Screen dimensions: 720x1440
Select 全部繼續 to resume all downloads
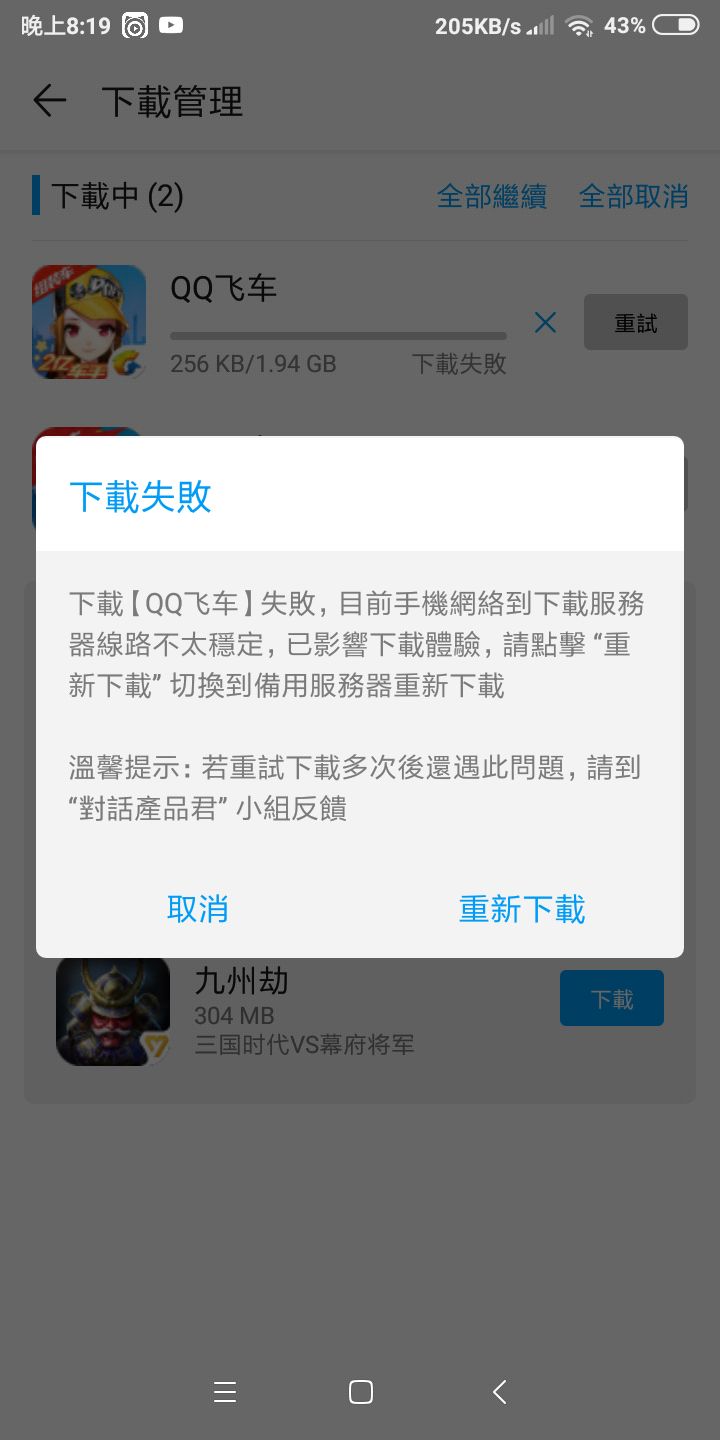491,196
